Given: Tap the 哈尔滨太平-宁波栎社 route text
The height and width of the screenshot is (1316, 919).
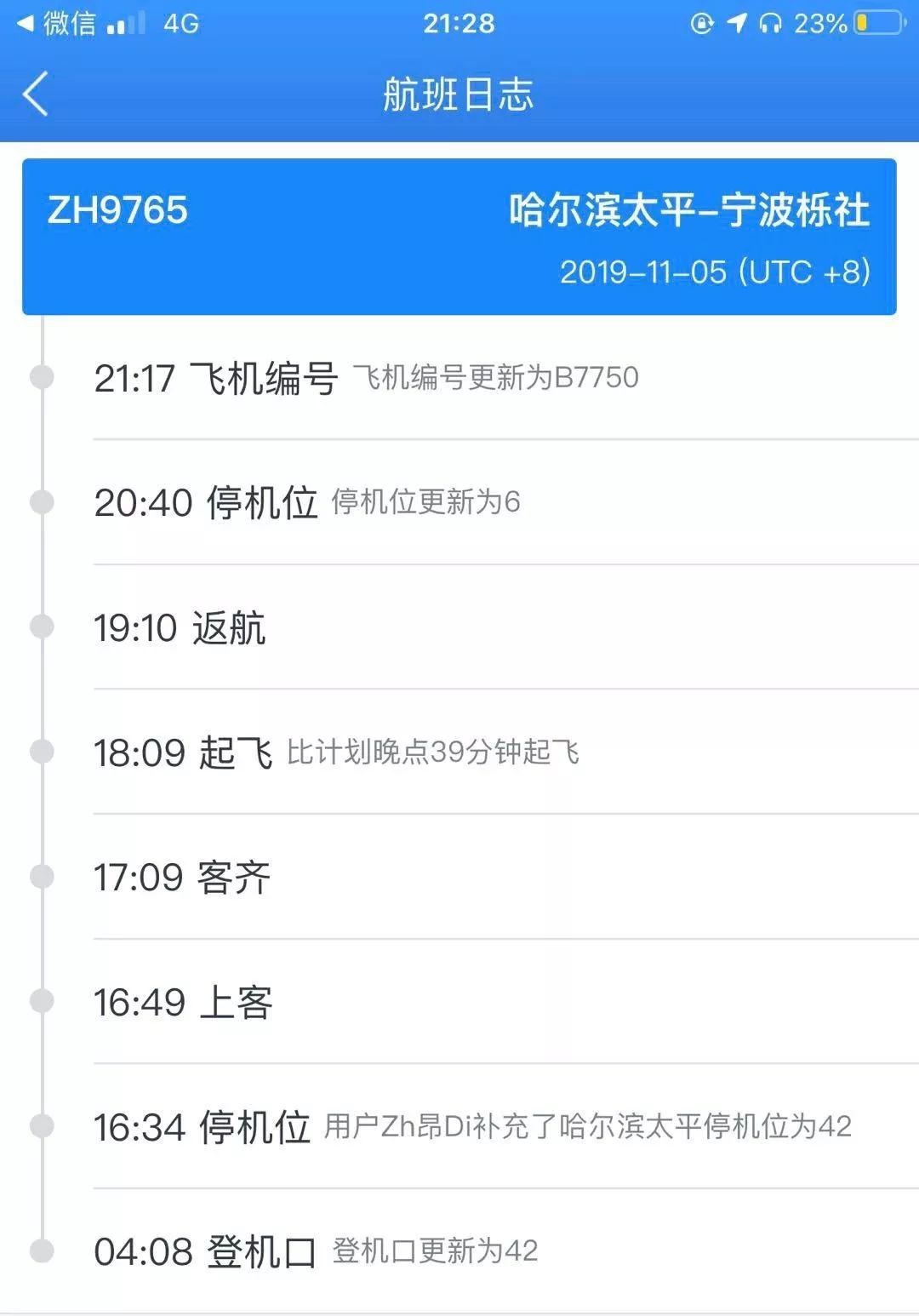Looking at the screenshot, I should (x=689, y=211).
